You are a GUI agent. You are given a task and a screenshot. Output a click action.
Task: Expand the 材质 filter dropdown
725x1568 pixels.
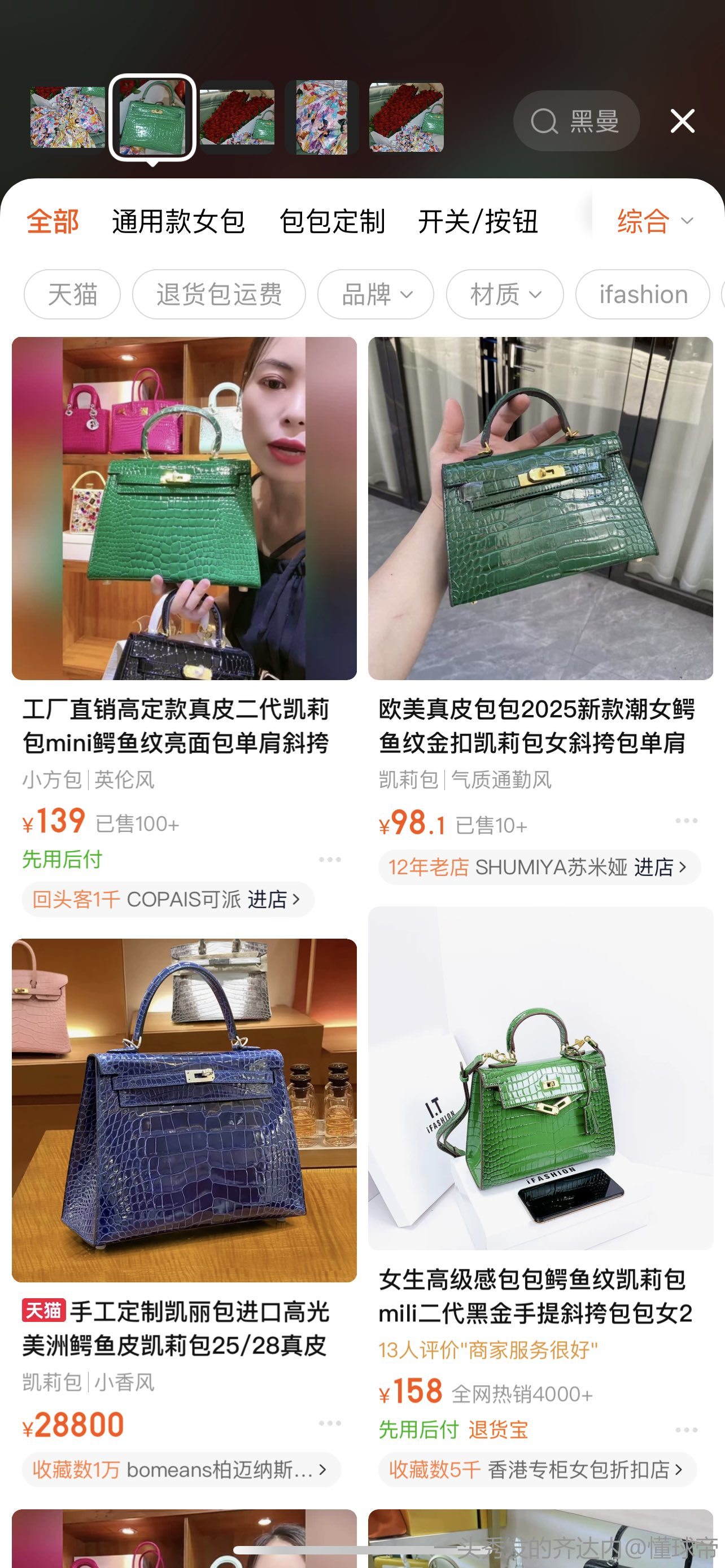[505, 295]
